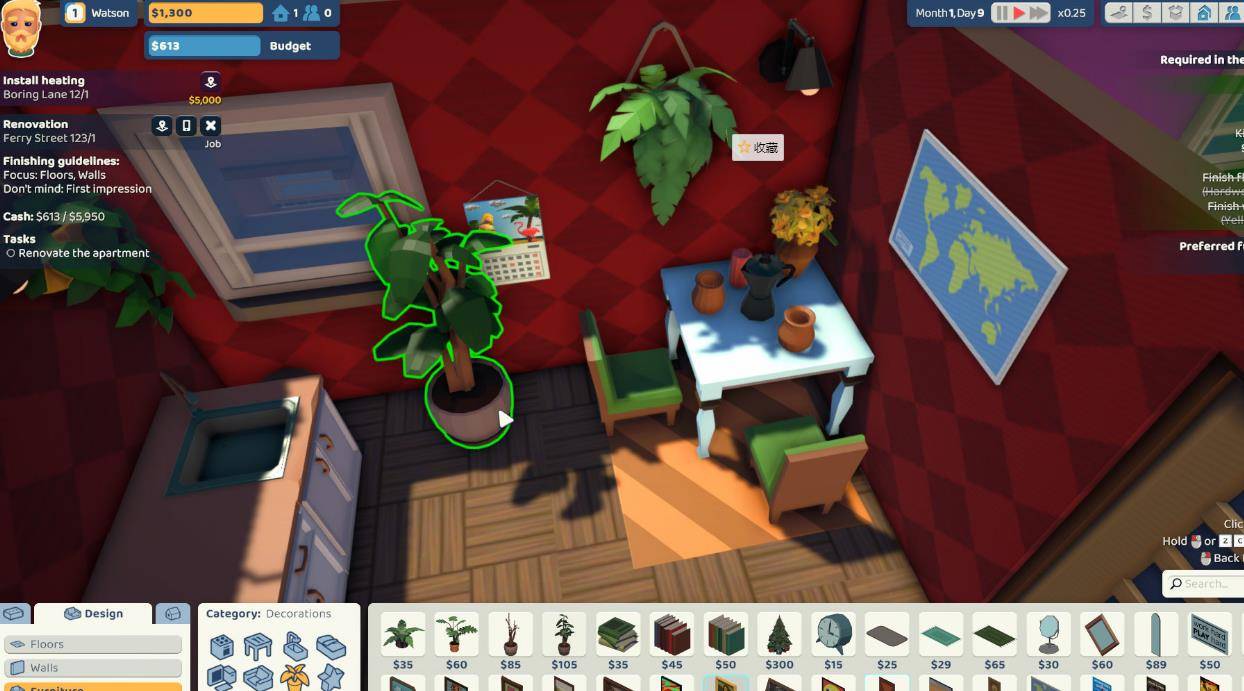Screen dimensions: 1244x691
Task: Open Watson's character portrait
Action: coord(22,28)
